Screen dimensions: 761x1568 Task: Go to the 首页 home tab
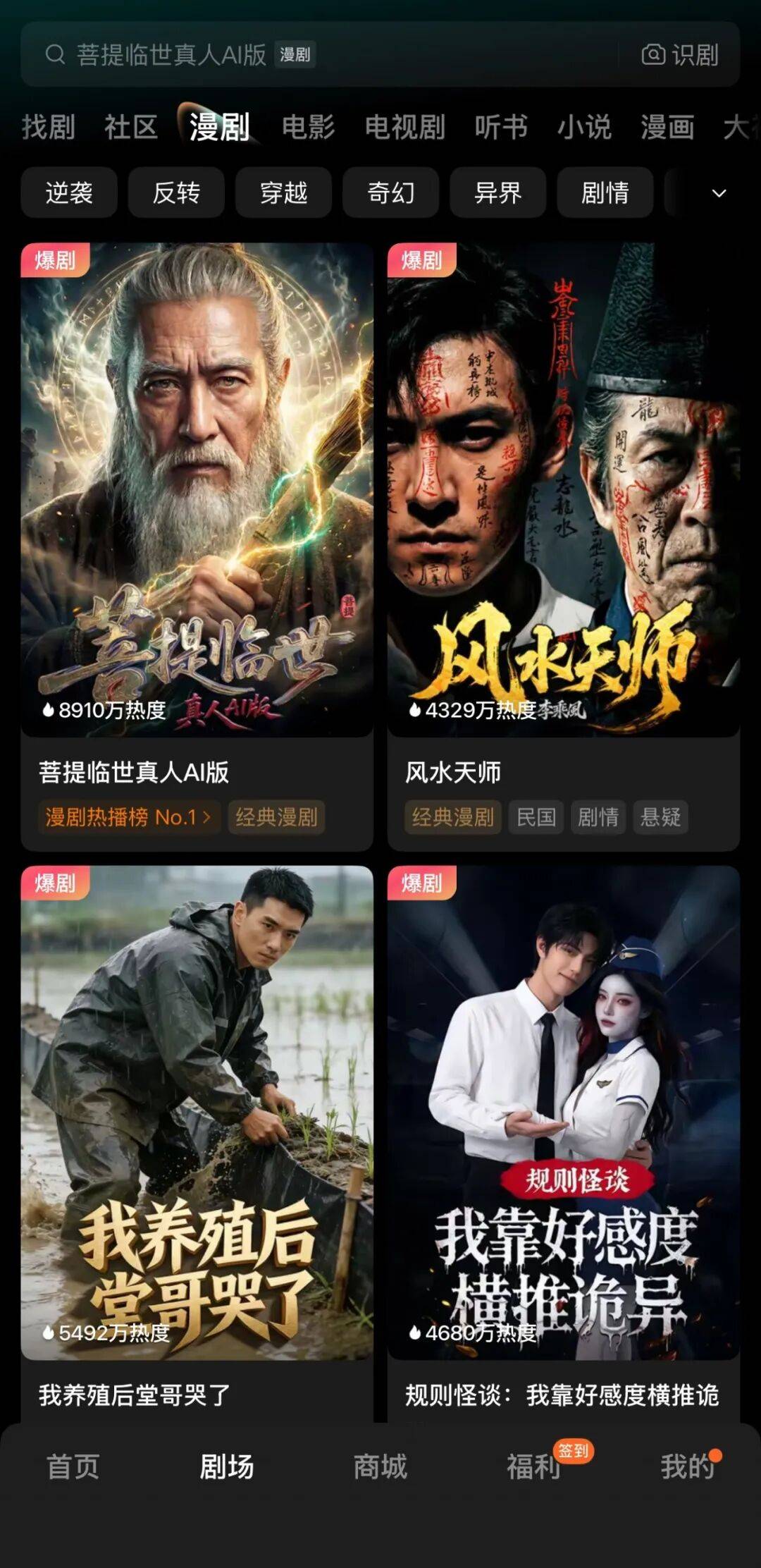coord(73,1467)
